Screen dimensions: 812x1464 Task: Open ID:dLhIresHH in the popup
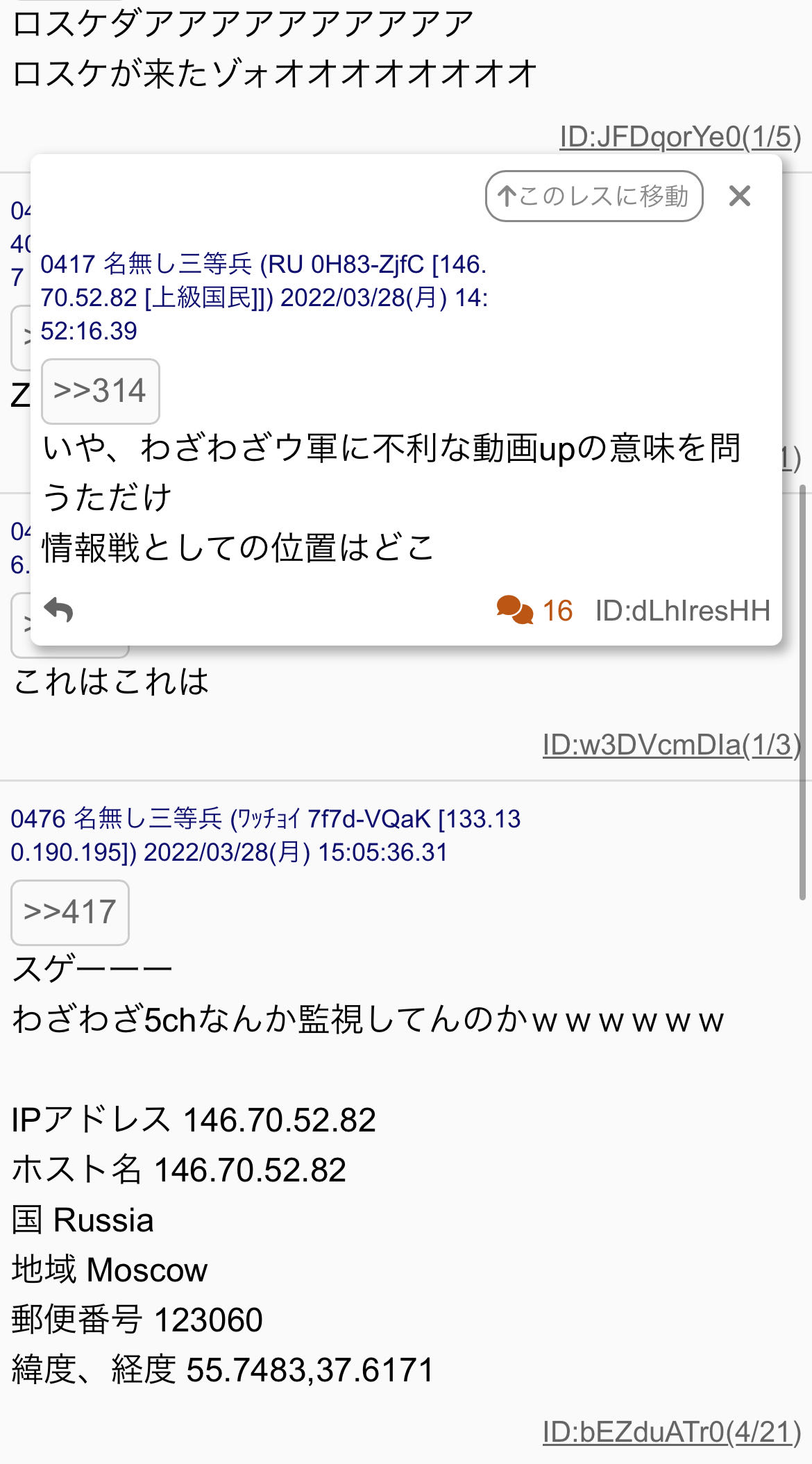682,611
